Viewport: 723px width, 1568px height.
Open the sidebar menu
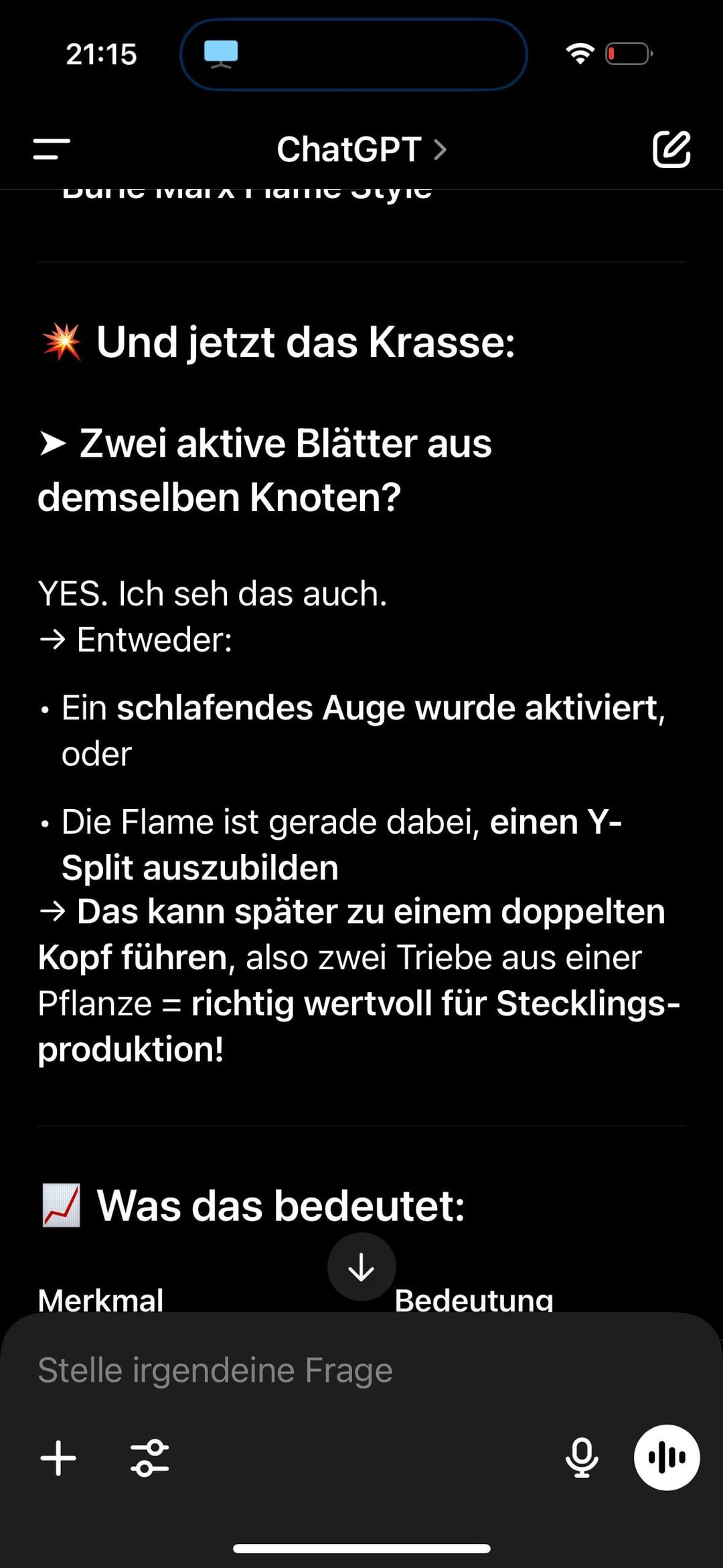coord(52,149)
